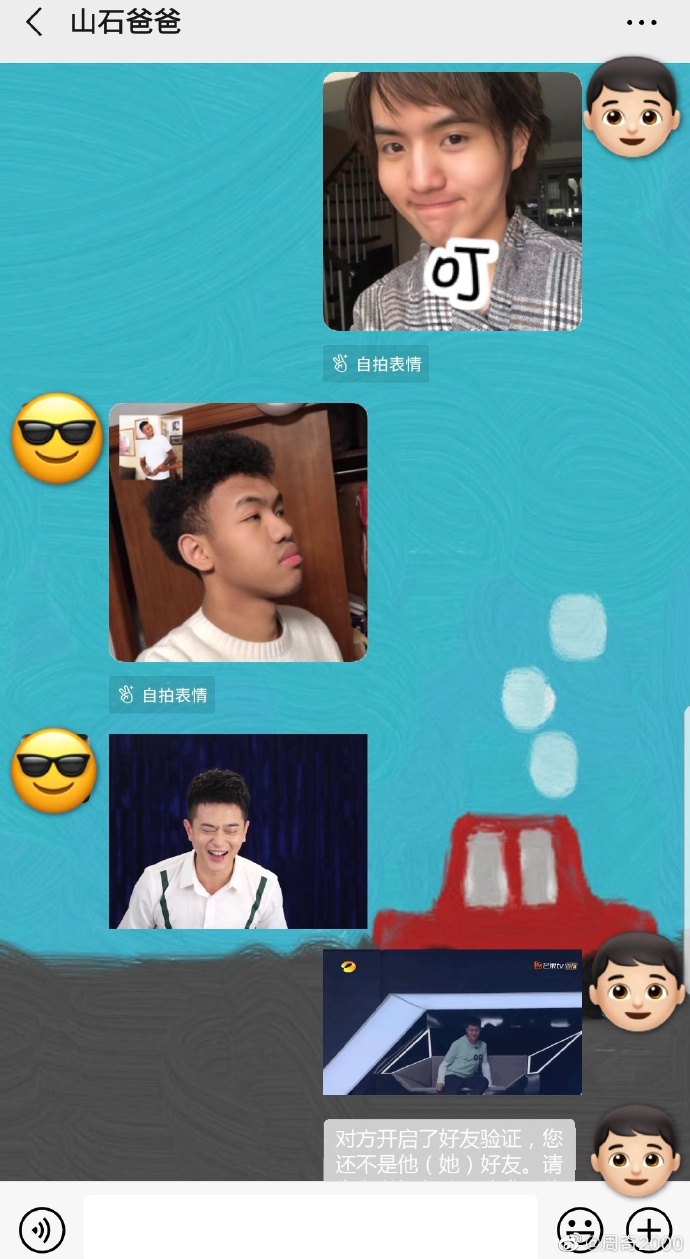This screenshot has height=1259, width=690.
Task: Open chat info via three-dot menu
Action: 641,23
